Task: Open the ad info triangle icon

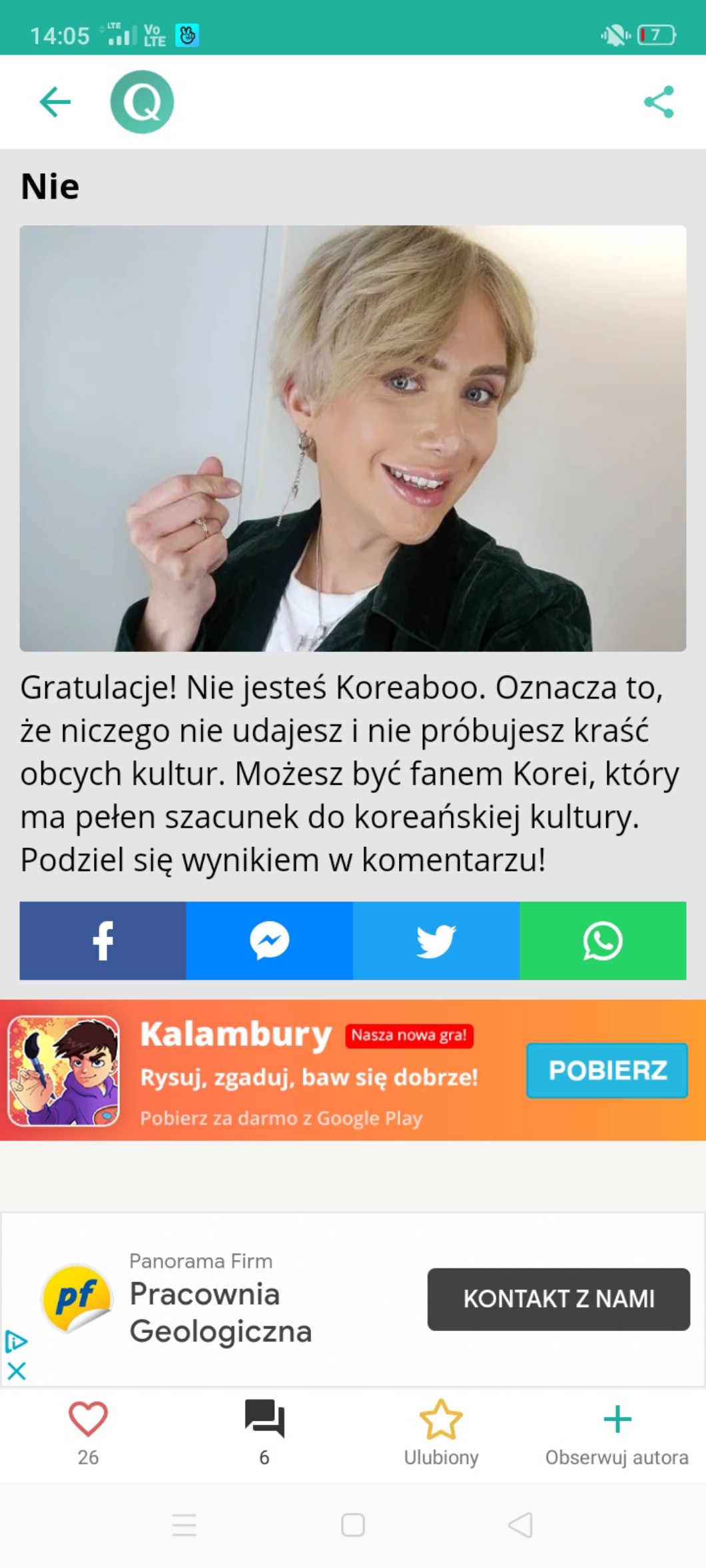Action: click(16, 1342)
